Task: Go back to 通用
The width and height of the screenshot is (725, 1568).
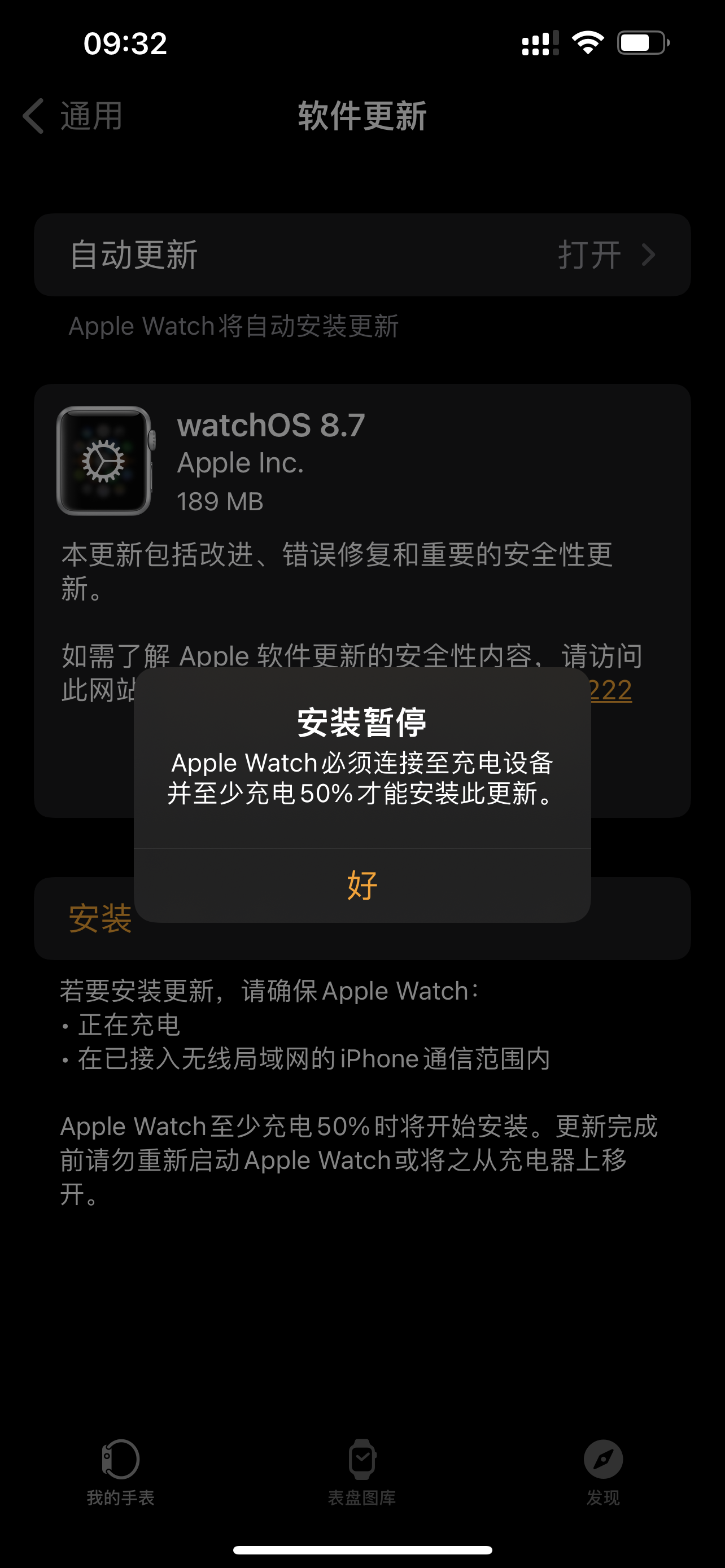Action: [73, 116]
